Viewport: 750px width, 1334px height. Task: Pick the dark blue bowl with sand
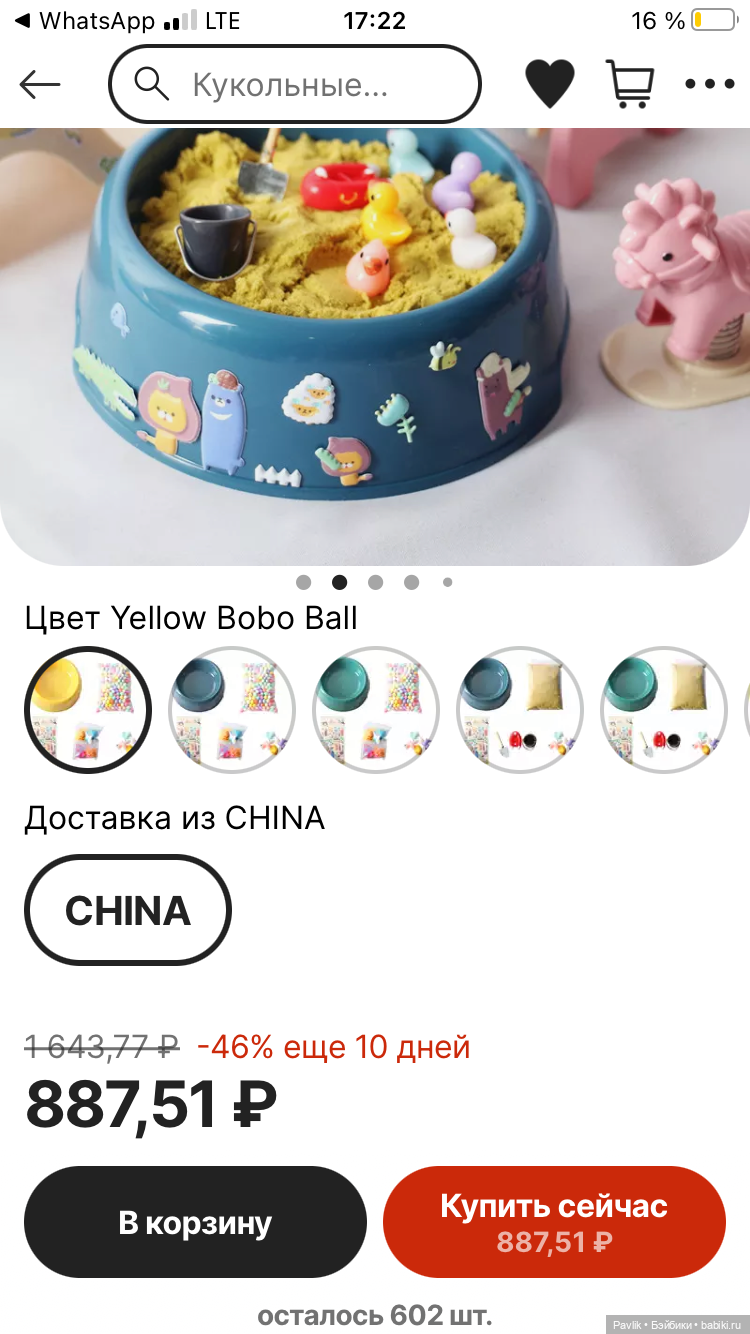(520, 710)
